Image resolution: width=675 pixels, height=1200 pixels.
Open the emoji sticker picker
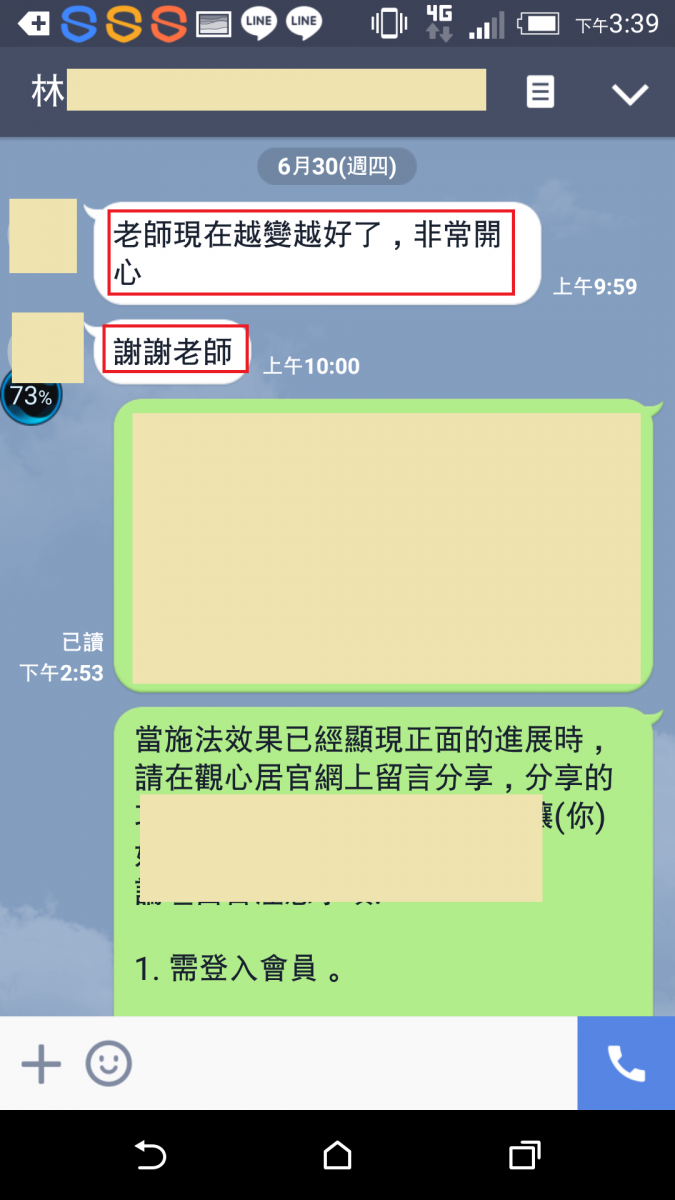[x=108, y=1063]
